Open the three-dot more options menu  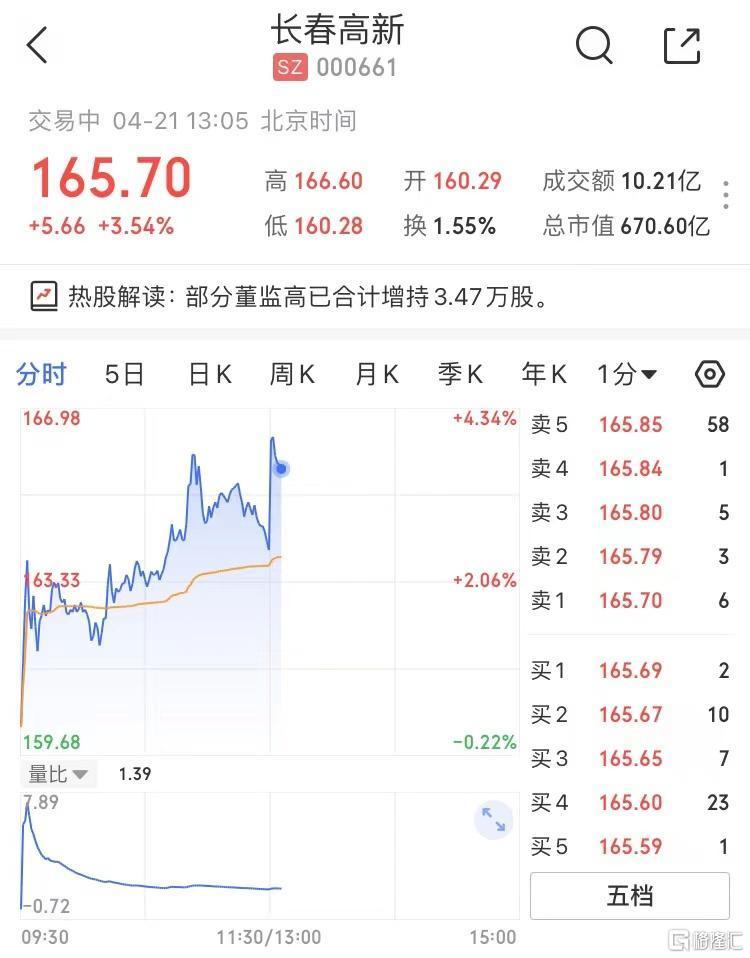pyautogui.click(x=724, y=196)
